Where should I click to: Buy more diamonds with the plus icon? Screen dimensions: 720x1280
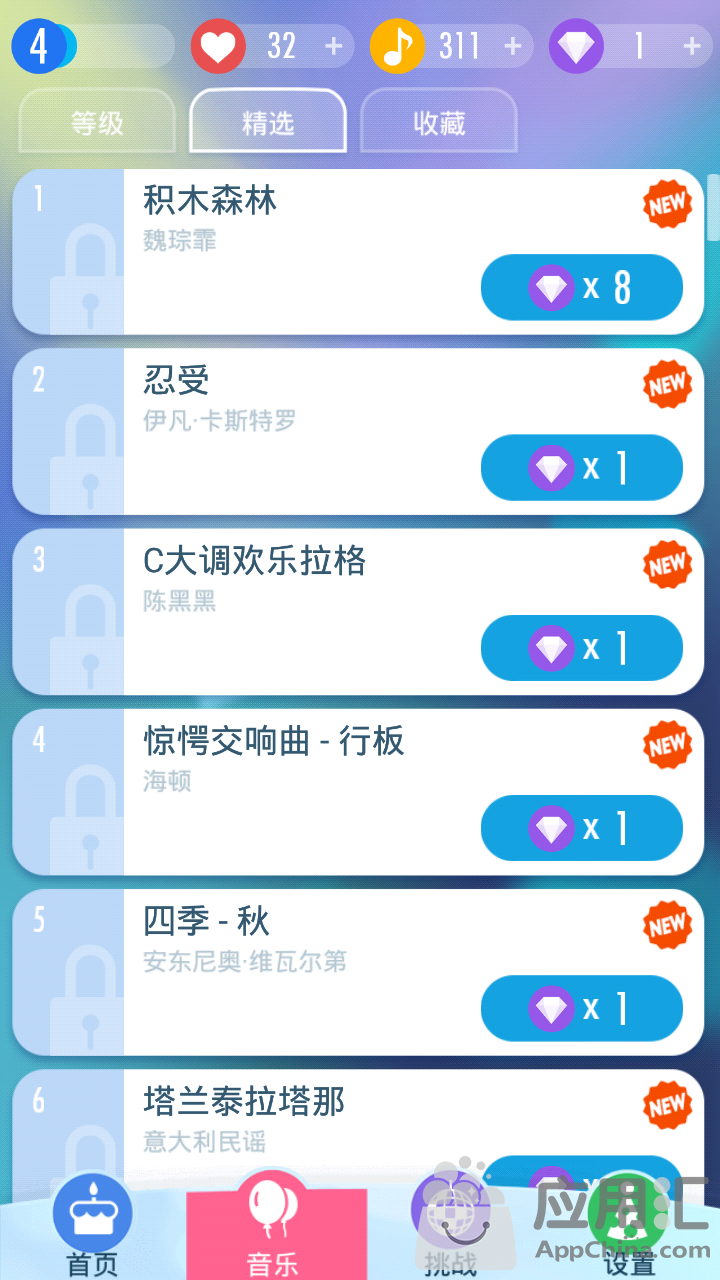[691, 46]
